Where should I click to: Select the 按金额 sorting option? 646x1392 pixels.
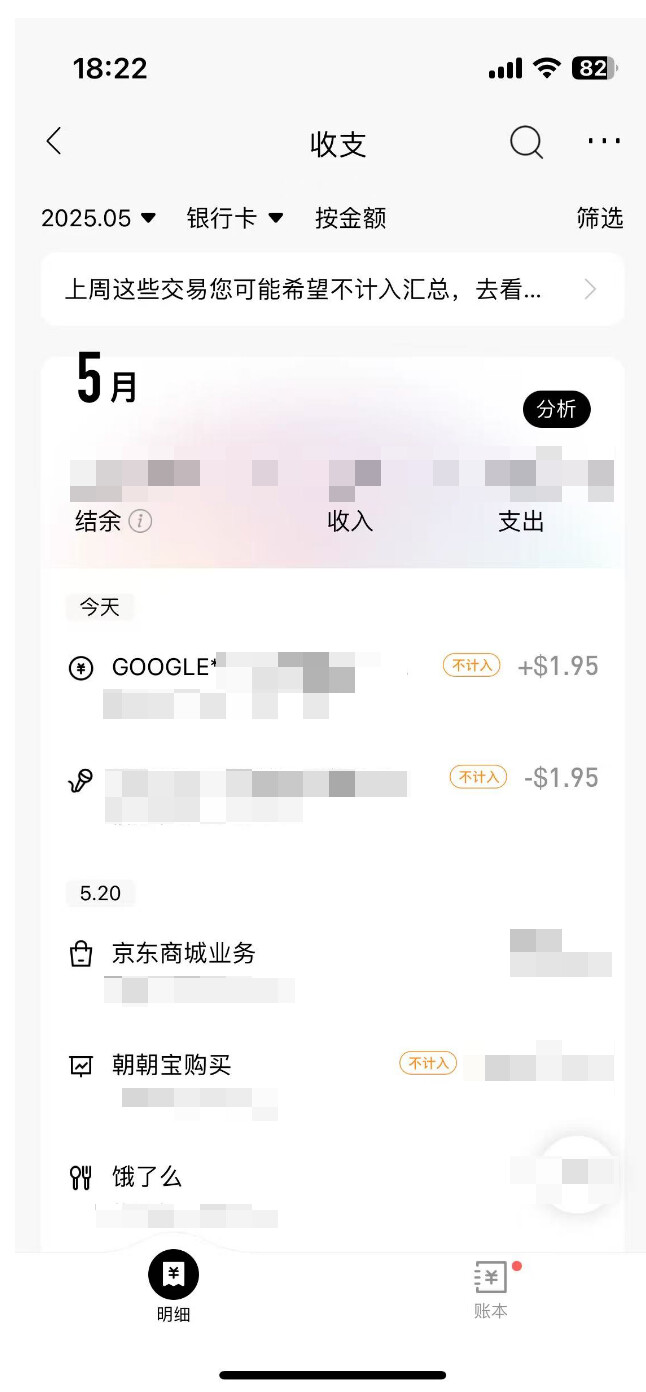[x=350, y=218]
